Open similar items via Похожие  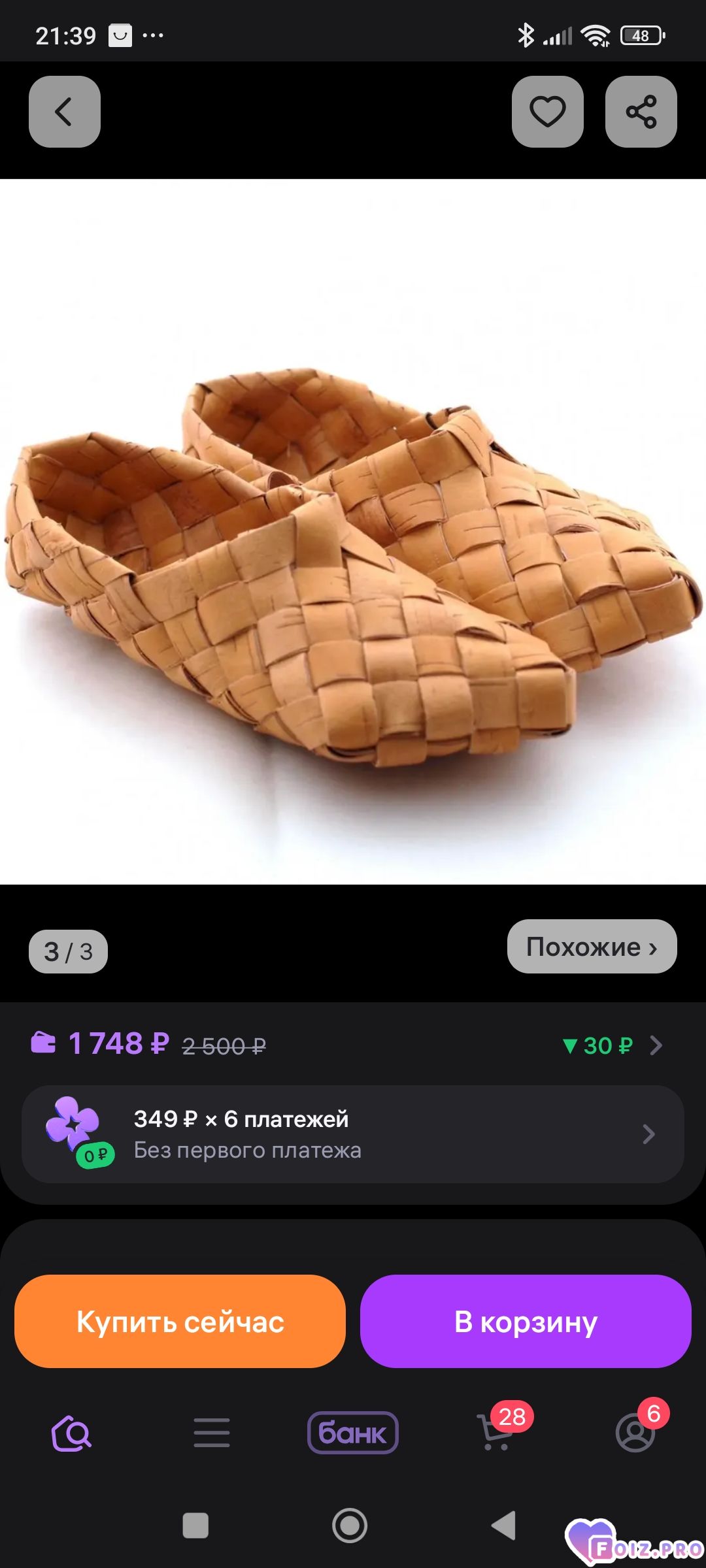592,947
